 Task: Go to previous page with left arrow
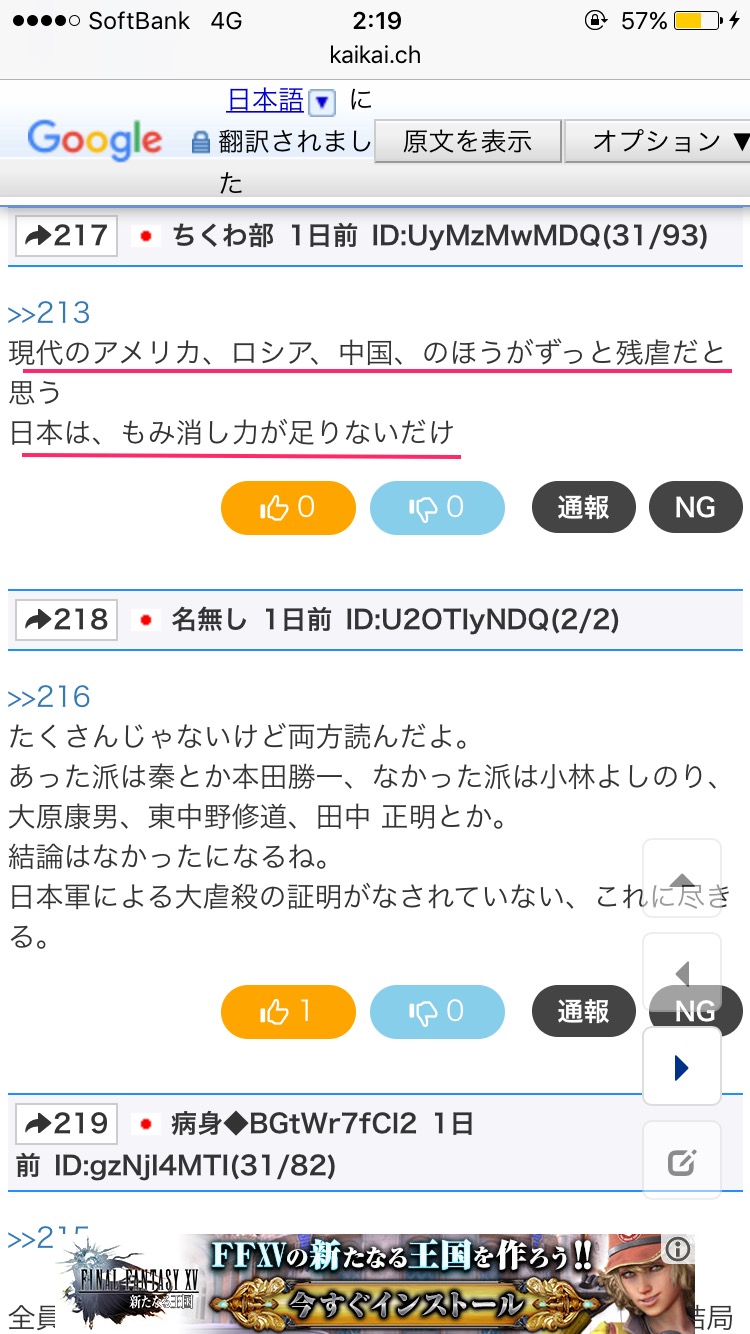coord(682,973)
